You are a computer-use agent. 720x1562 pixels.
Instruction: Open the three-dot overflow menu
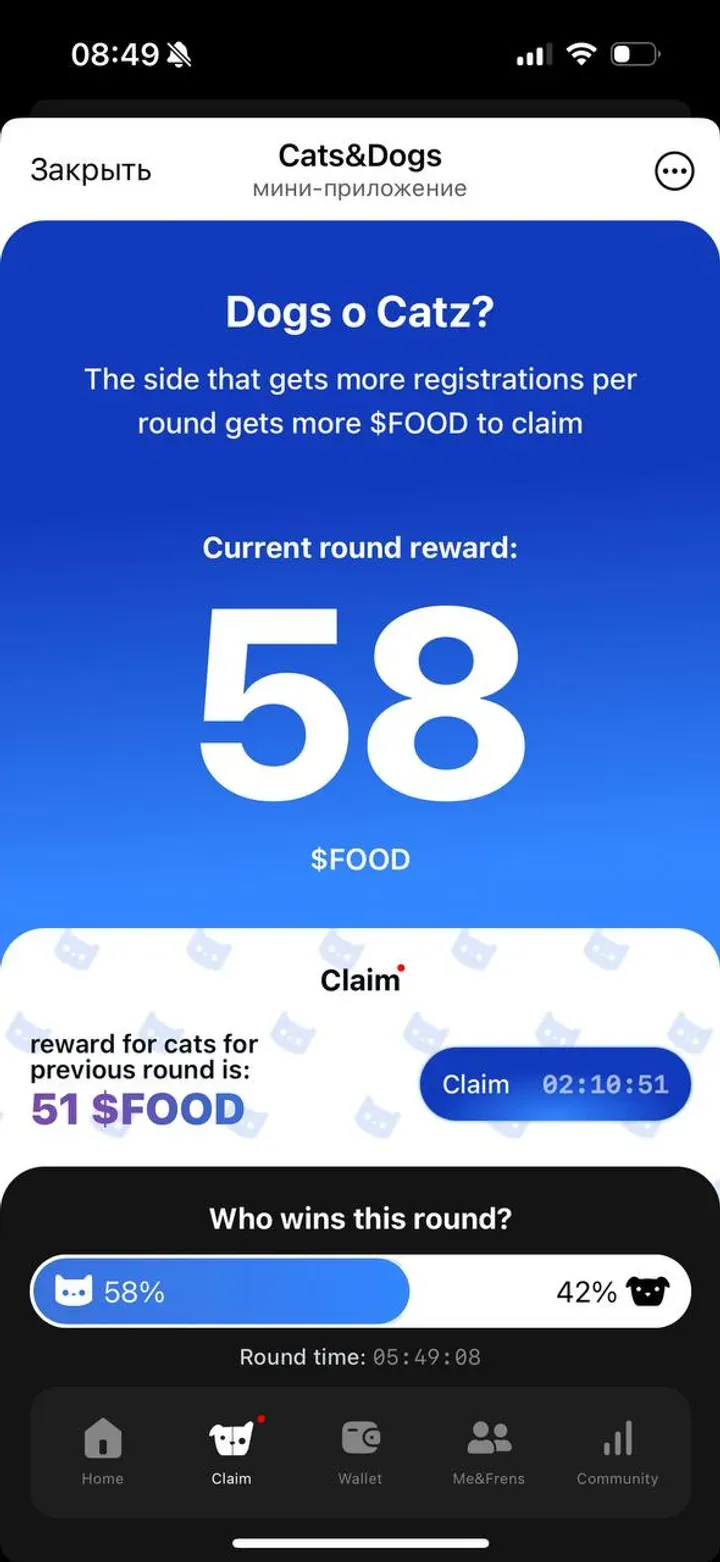click(674, 172)
